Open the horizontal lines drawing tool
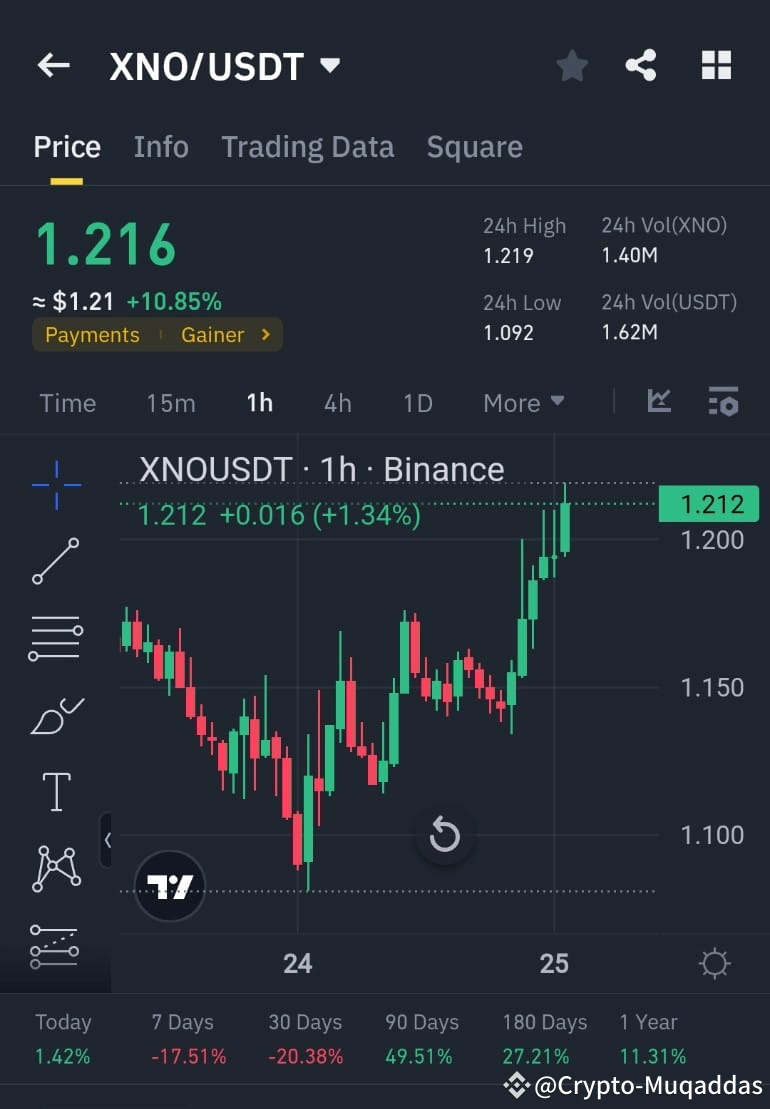Screen dimensions: 770x1109 coord(55,637)
